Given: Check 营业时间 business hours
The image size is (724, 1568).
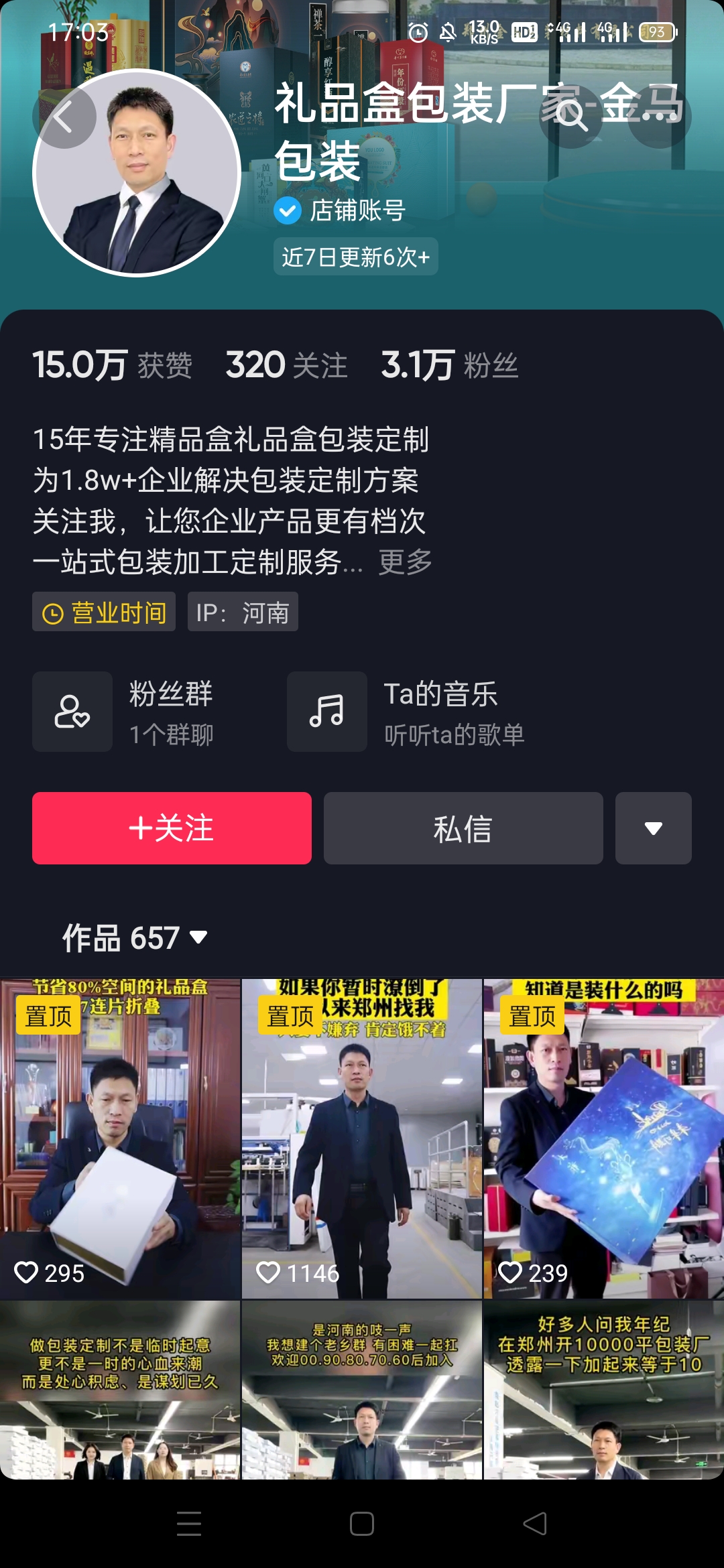Looking at the screenshot, I should click(x=104, y=612).
